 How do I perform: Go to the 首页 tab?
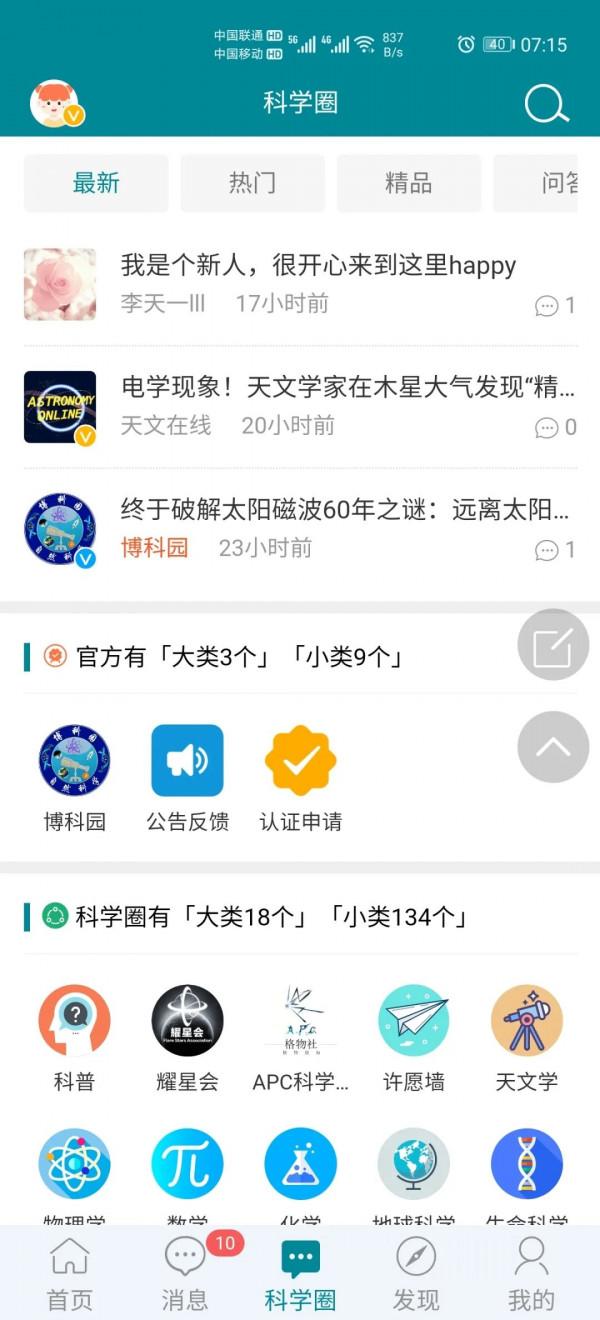70,1274
